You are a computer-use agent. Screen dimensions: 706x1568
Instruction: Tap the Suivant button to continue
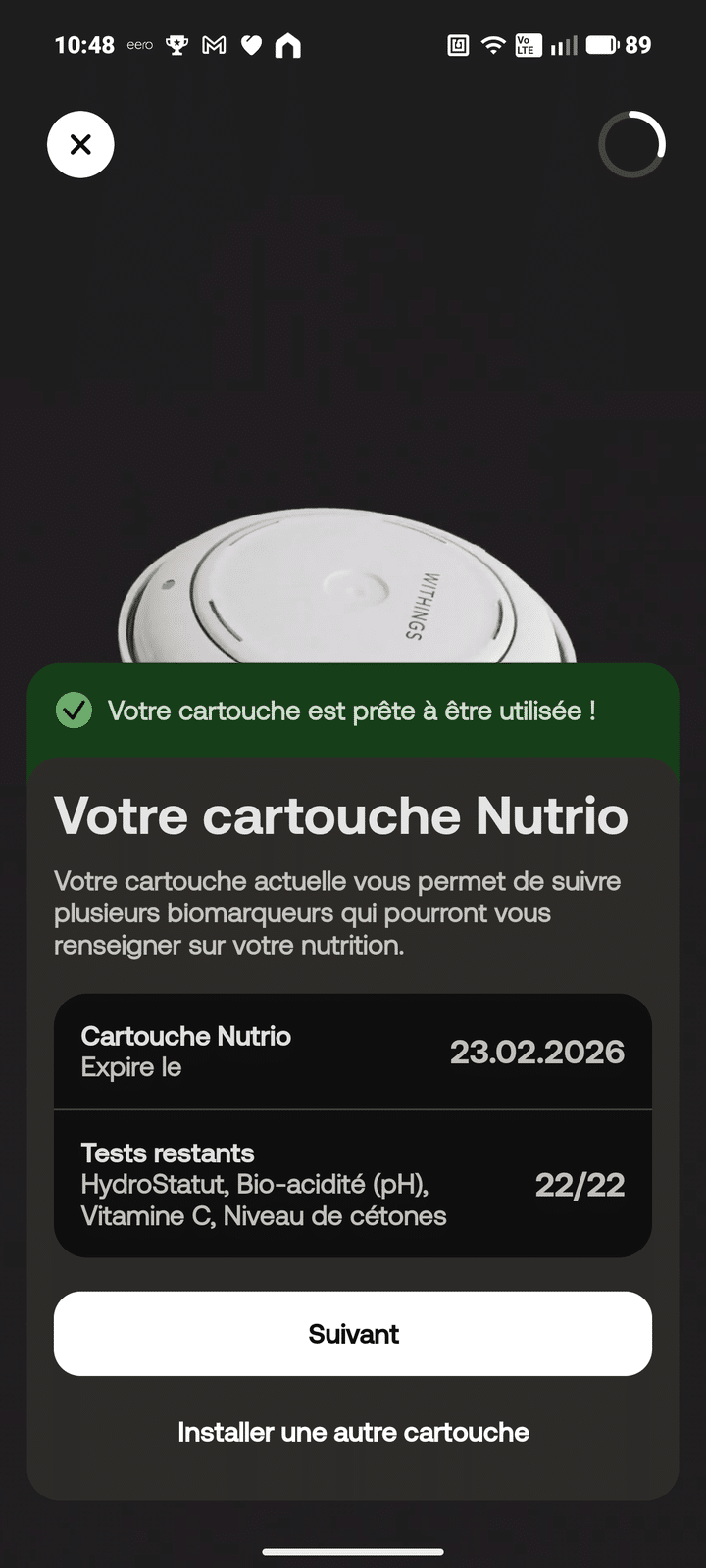point(353,1333)
